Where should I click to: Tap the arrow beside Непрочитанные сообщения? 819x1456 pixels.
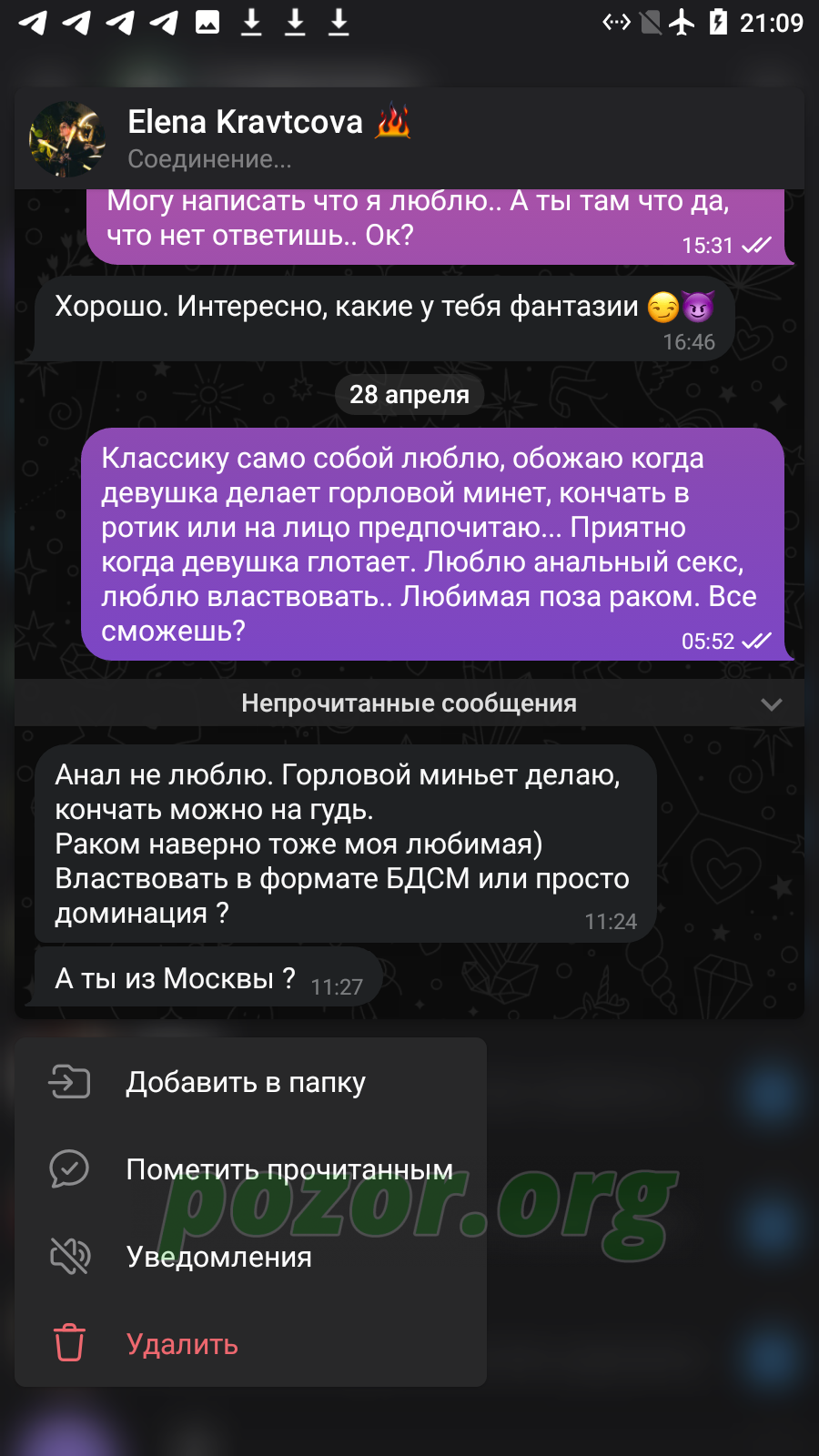click(x=772, y=704)
